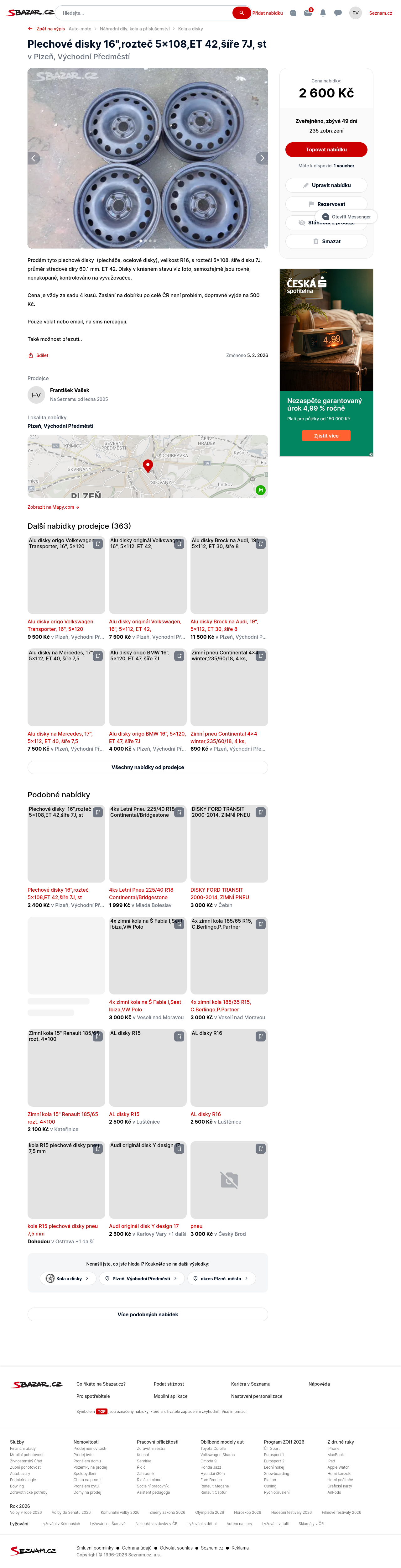401x1568 pixels.
Task: Open Alu disky Brock na Audi listing
Action: point(229,625)
